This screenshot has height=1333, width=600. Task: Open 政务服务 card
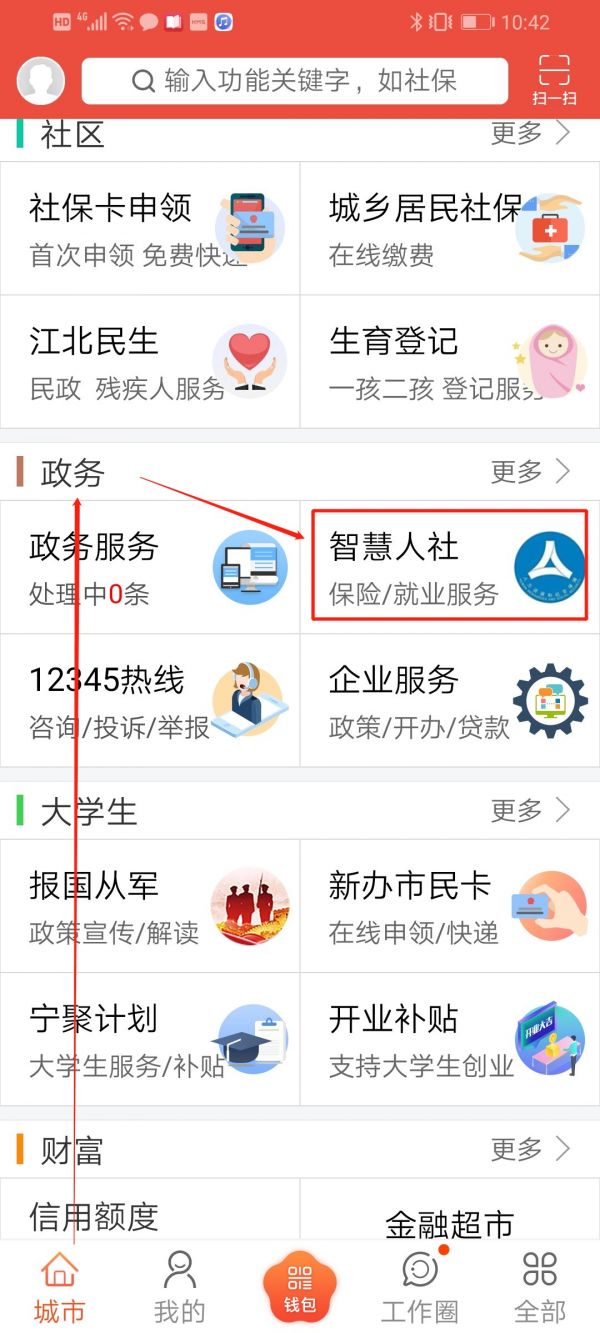150,566
